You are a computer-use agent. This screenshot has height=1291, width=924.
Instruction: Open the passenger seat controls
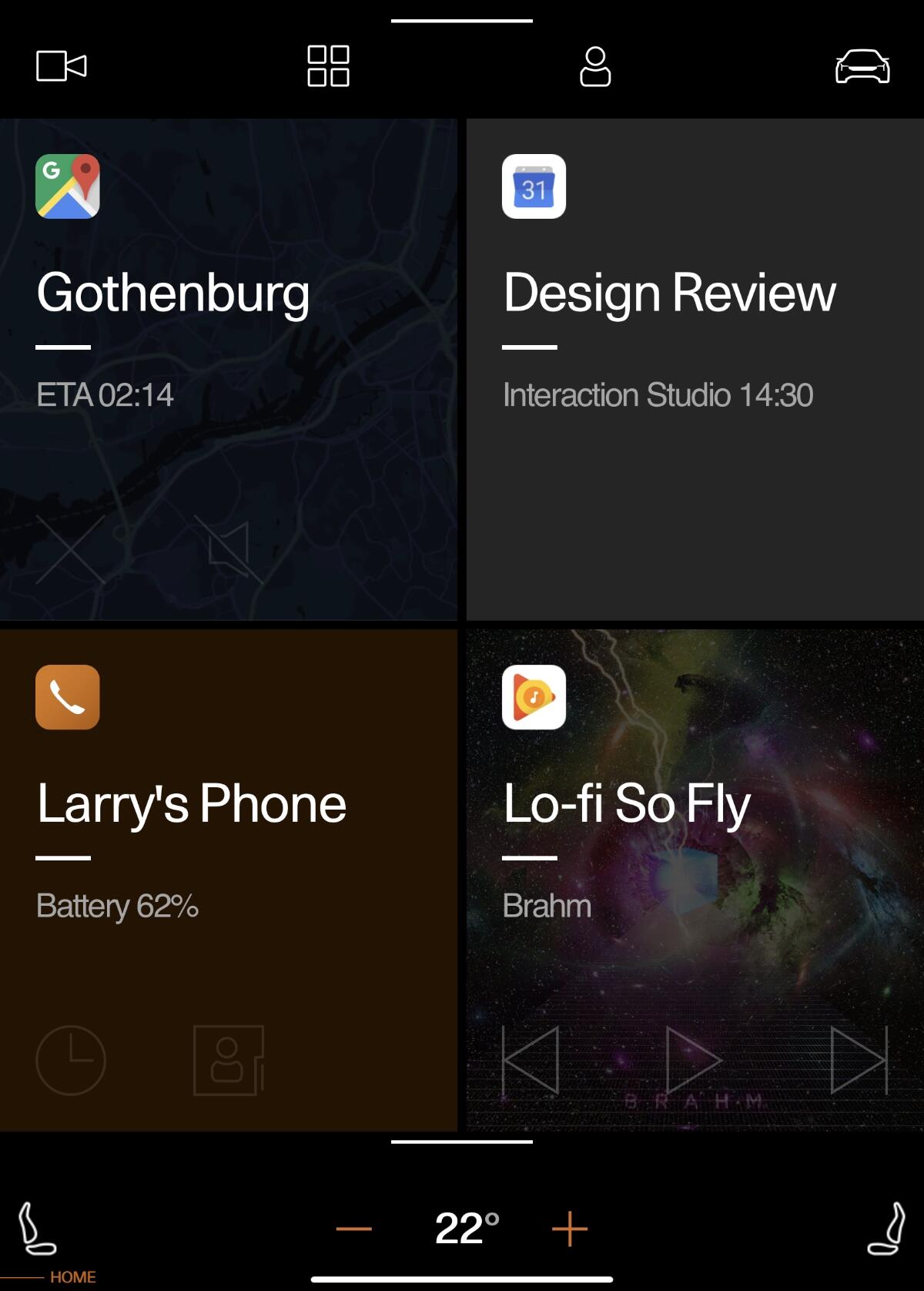pos(886,1229)
